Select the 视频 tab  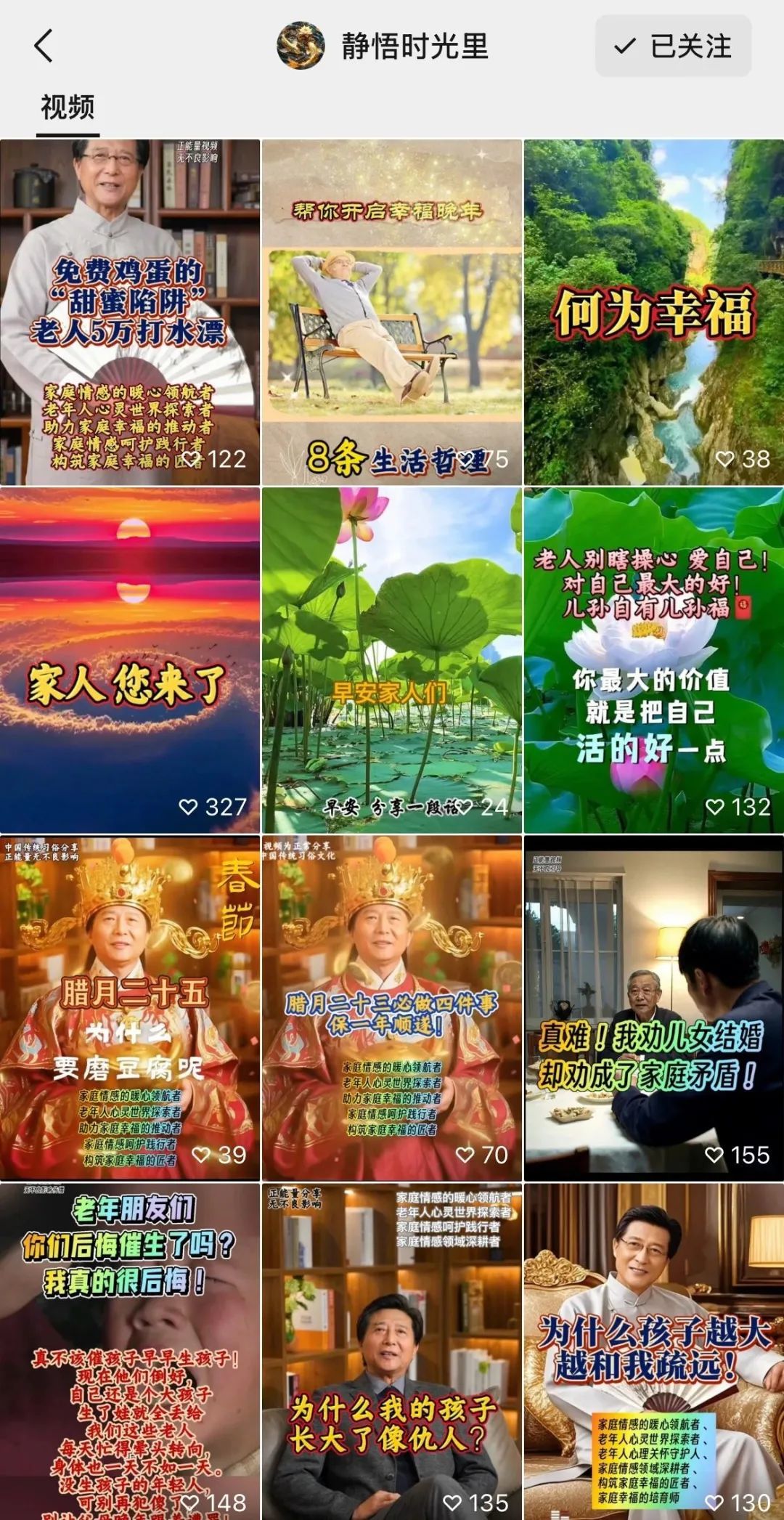[68, 107]
